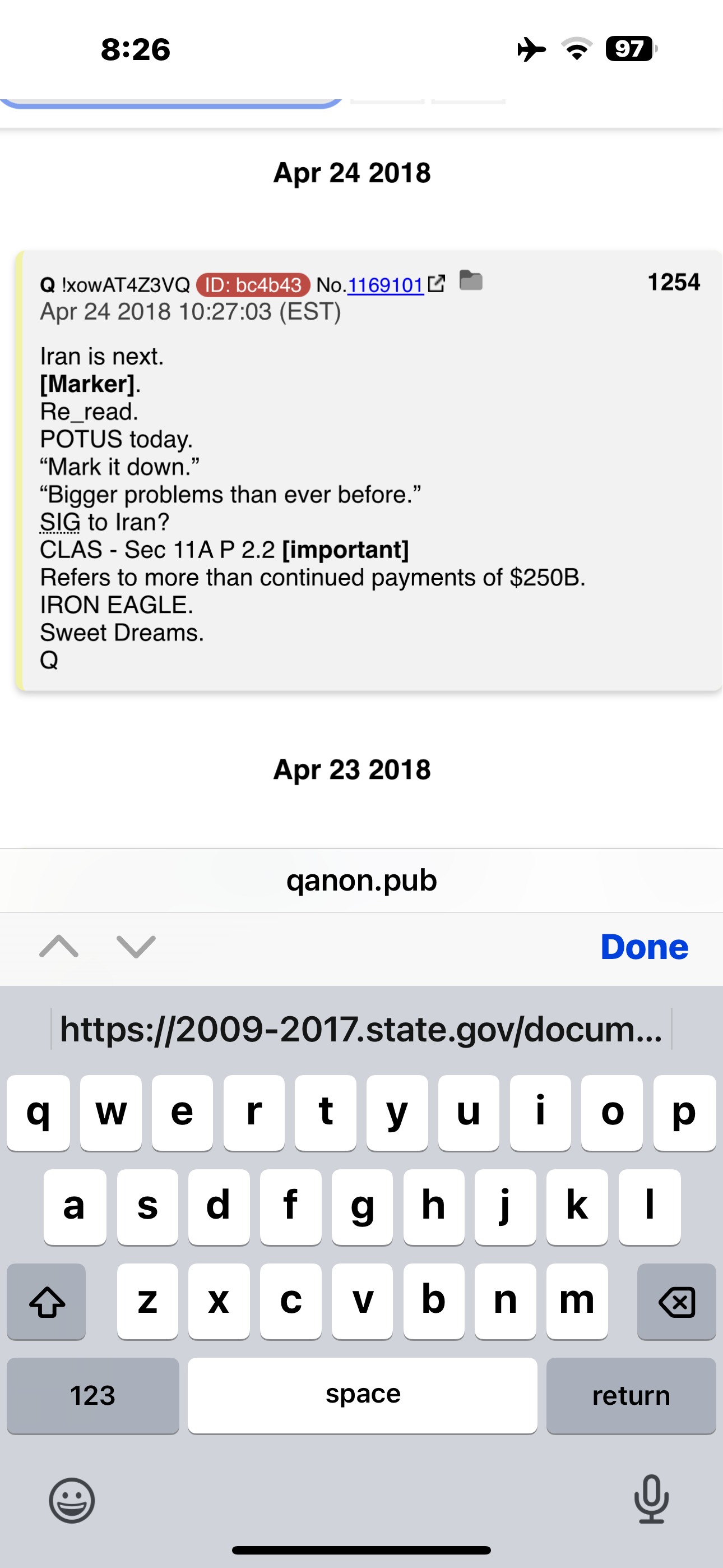Open the emoji keyboard
This screenshot has height=1568, width=723.
tap(72, 1501)
